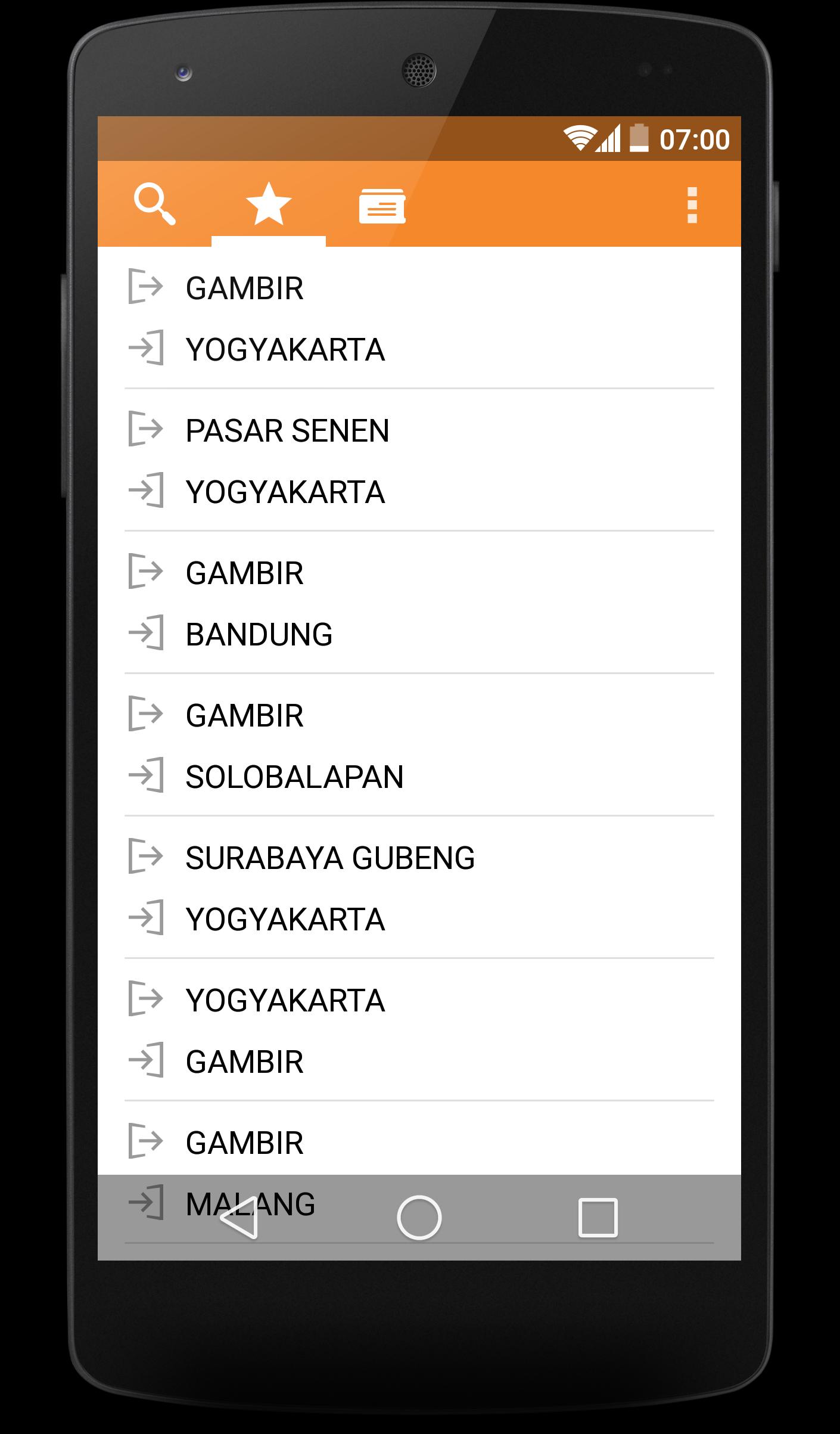Go back using the system back button
Screen dimensions: 840x1434
pos(239,1217)
